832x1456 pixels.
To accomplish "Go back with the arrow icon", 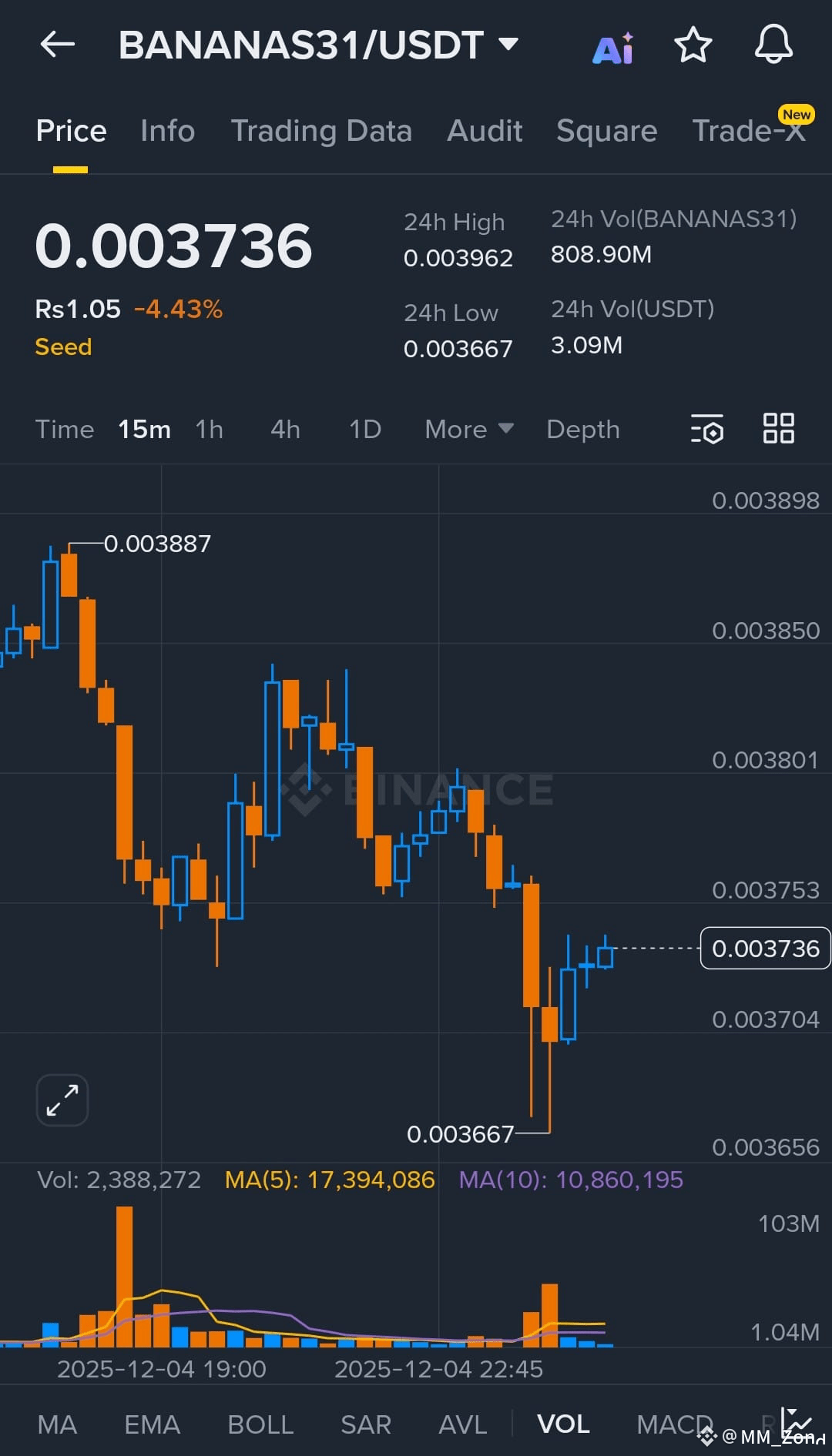I will (58, 45).
